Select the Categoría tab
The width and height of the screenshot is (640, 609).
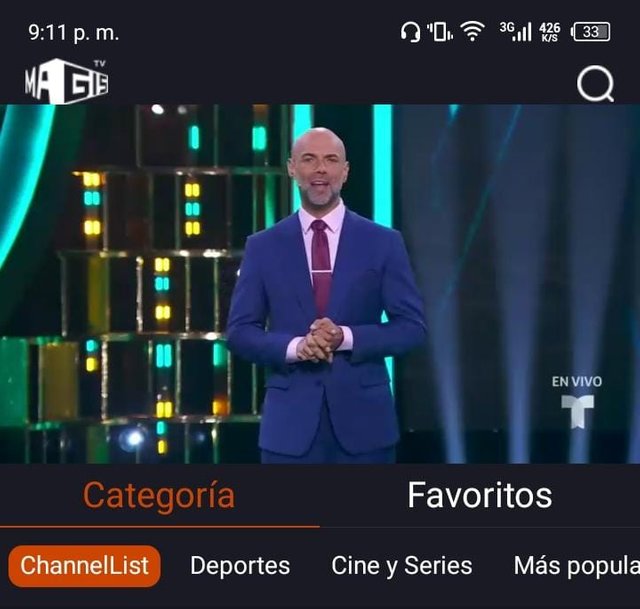click(158, 495)
